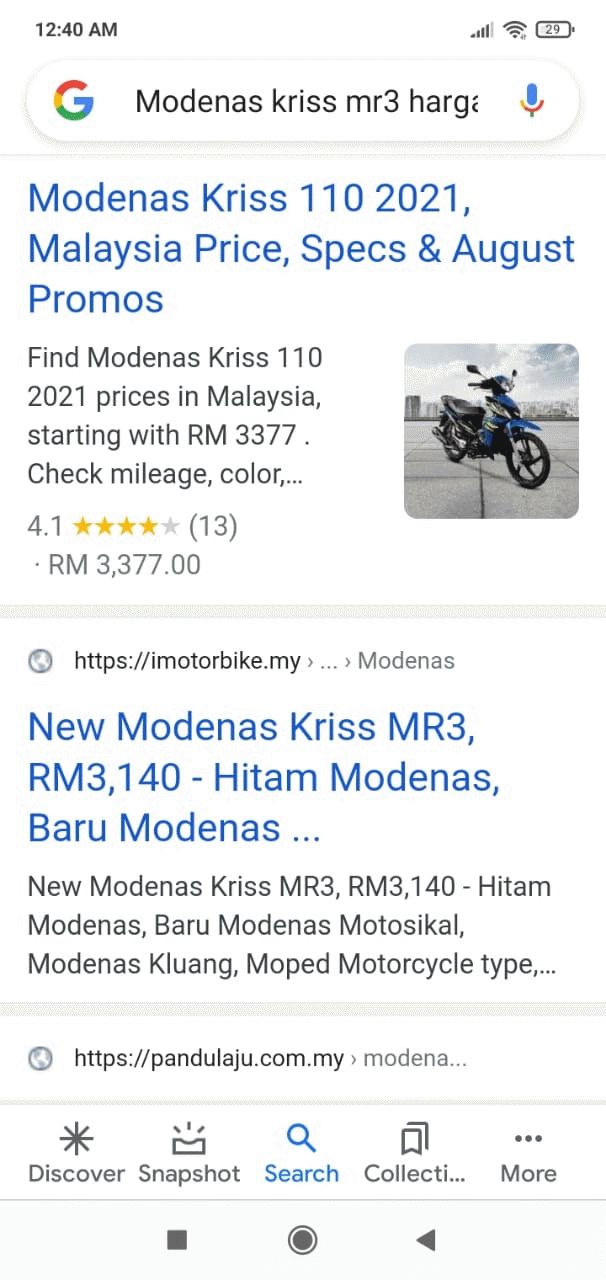The width and height of the screenshot is (606, 1280).
Task: Open the blue motorcycle thumbnail image
Action: pyautogui.click(x=491, y=431)
